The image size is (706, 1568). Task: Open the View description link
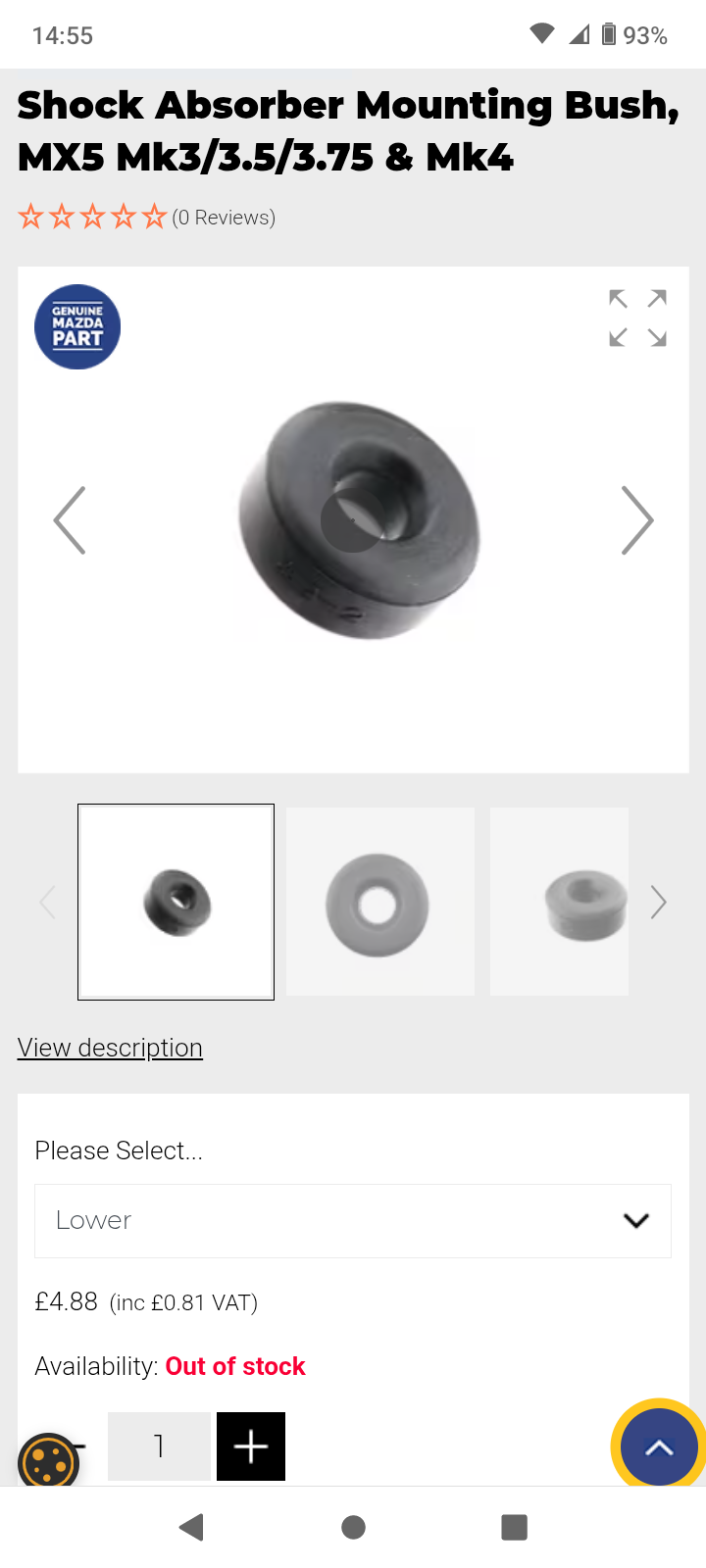coord(110,1048)
